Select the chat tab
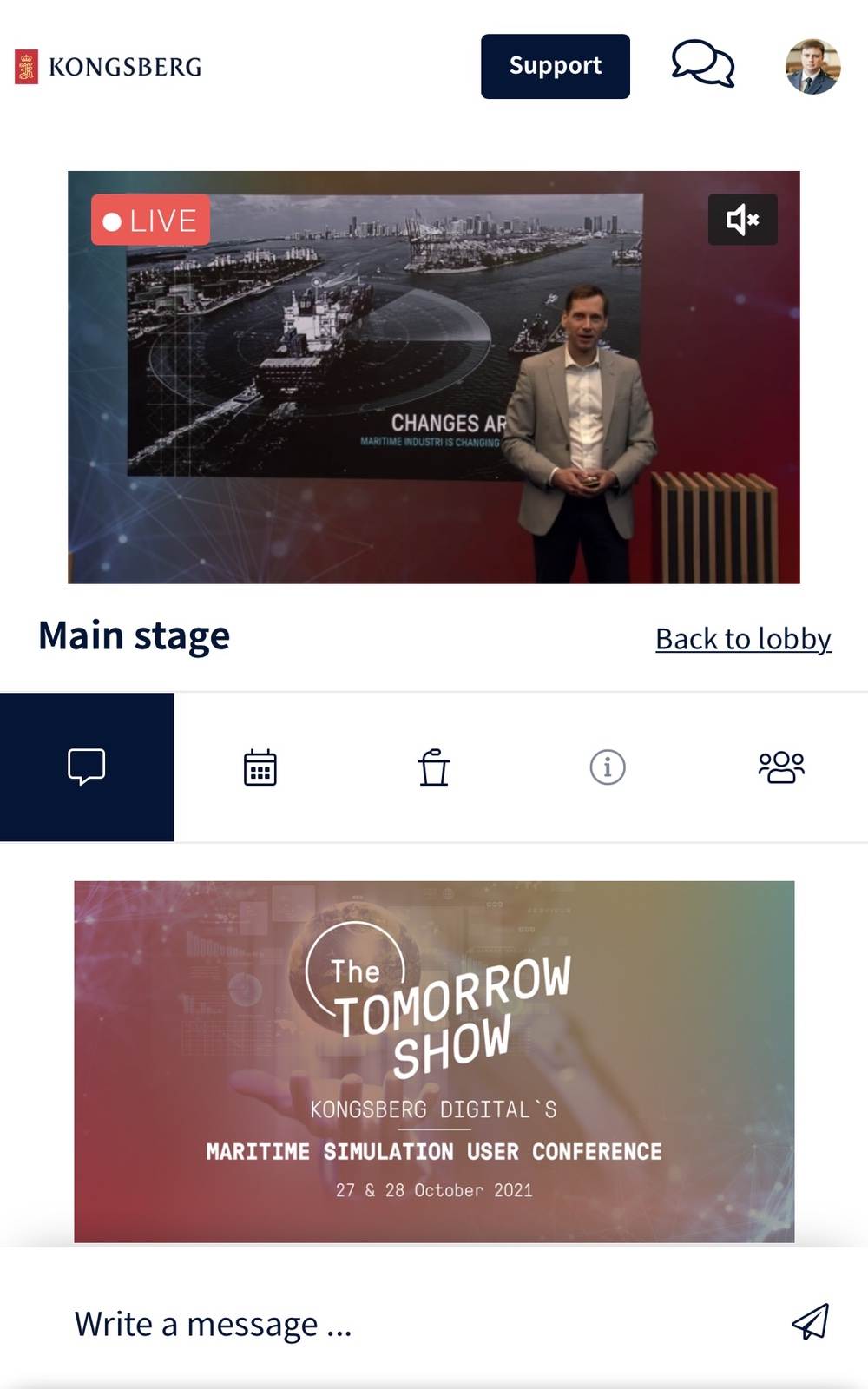 (87, 767)
